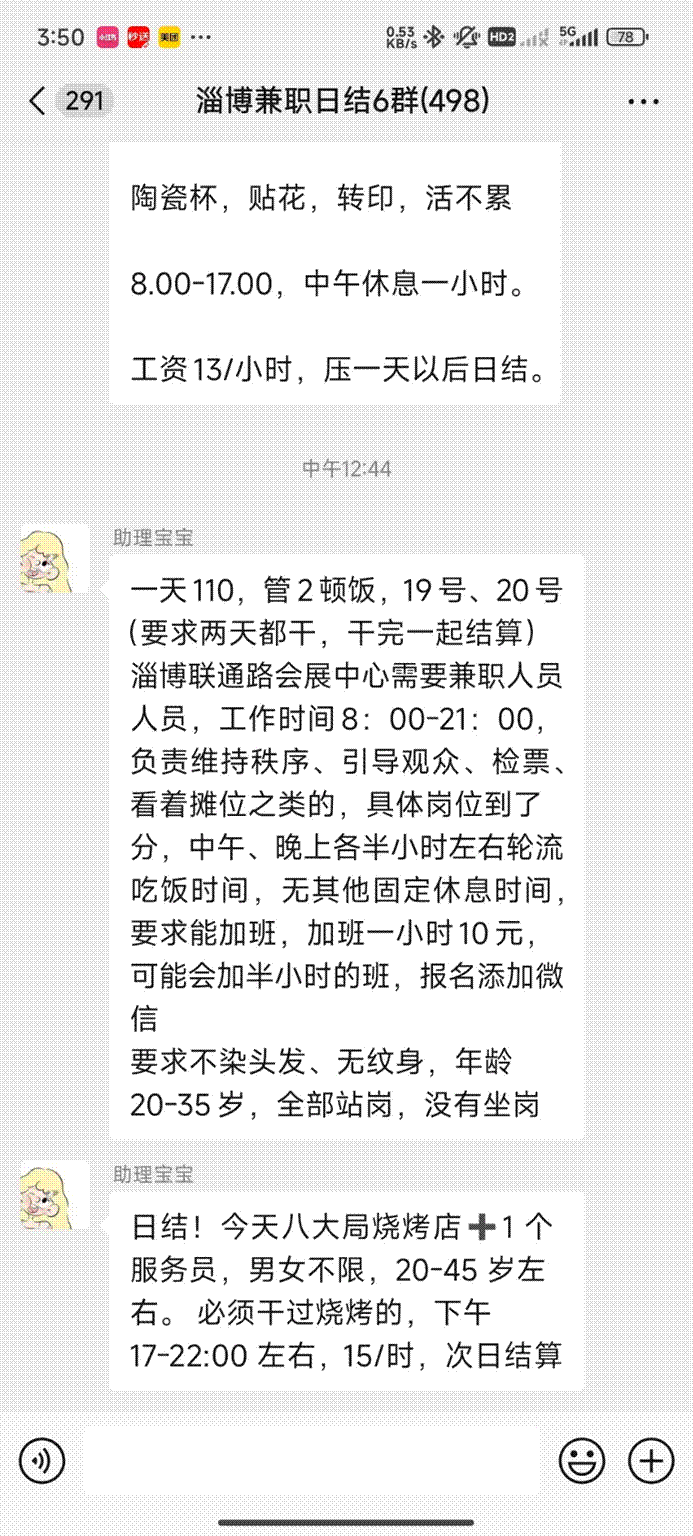Switch to voice message input
This screenshot has height=1536, width=693.
point(42,1461)
